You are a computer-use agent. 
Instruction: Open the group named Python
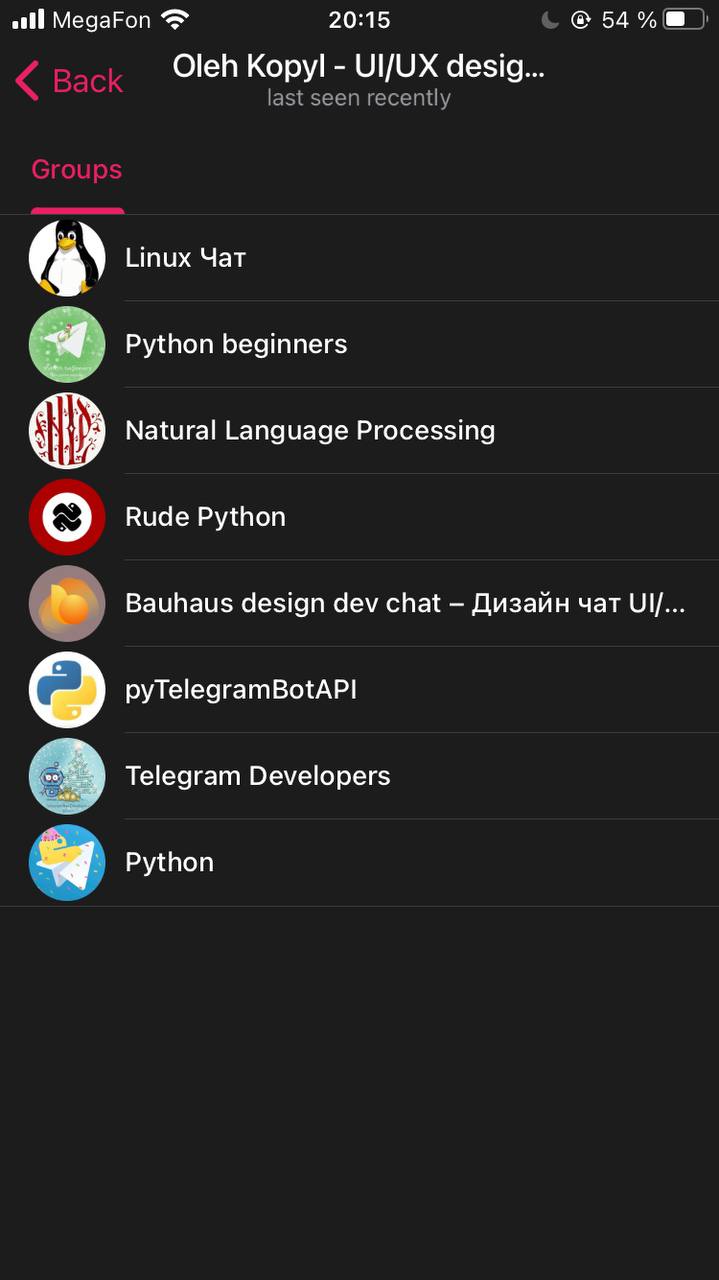(359, 863)
